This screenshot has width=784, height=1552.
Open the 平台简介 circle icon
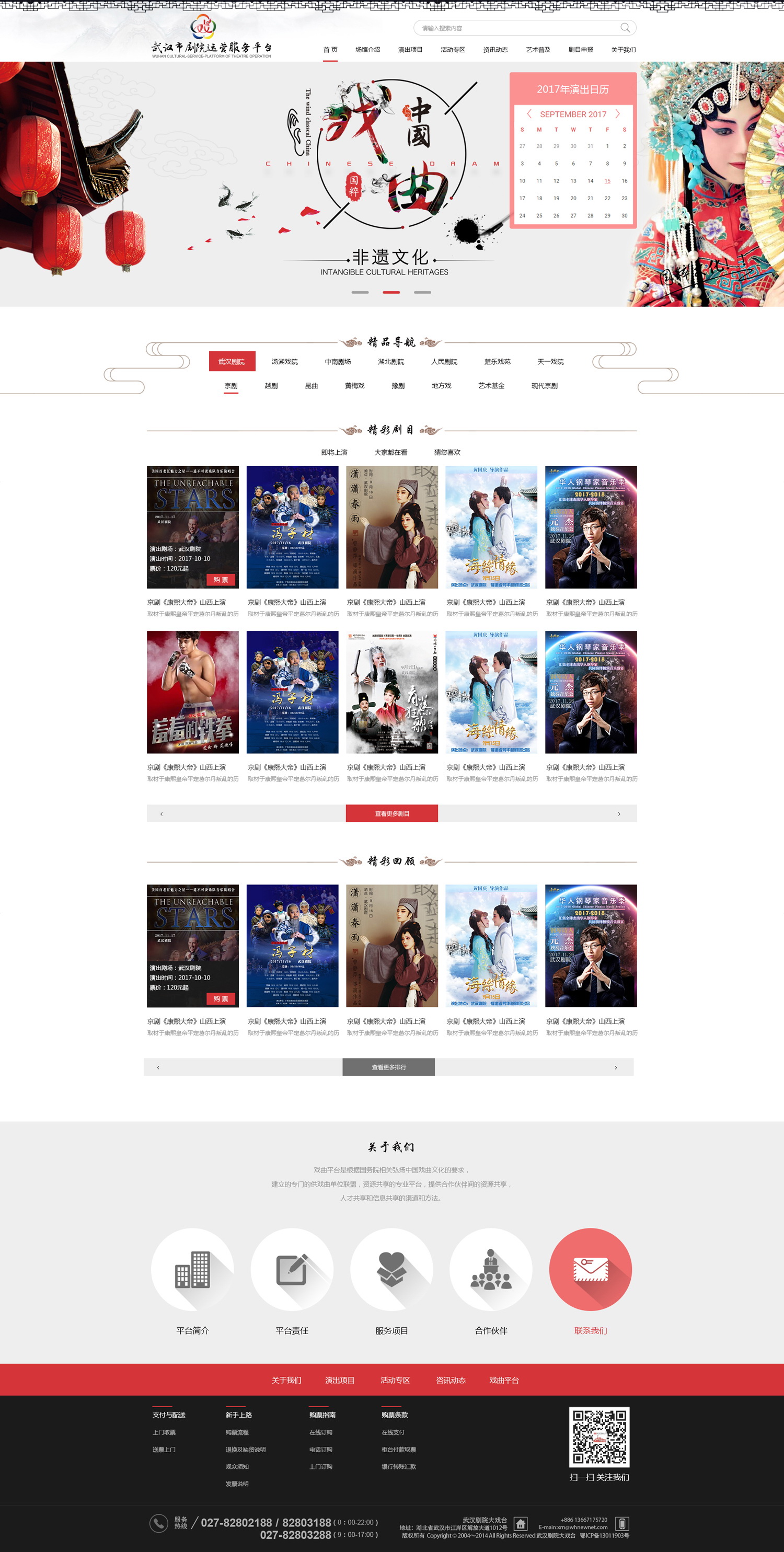192,1269
